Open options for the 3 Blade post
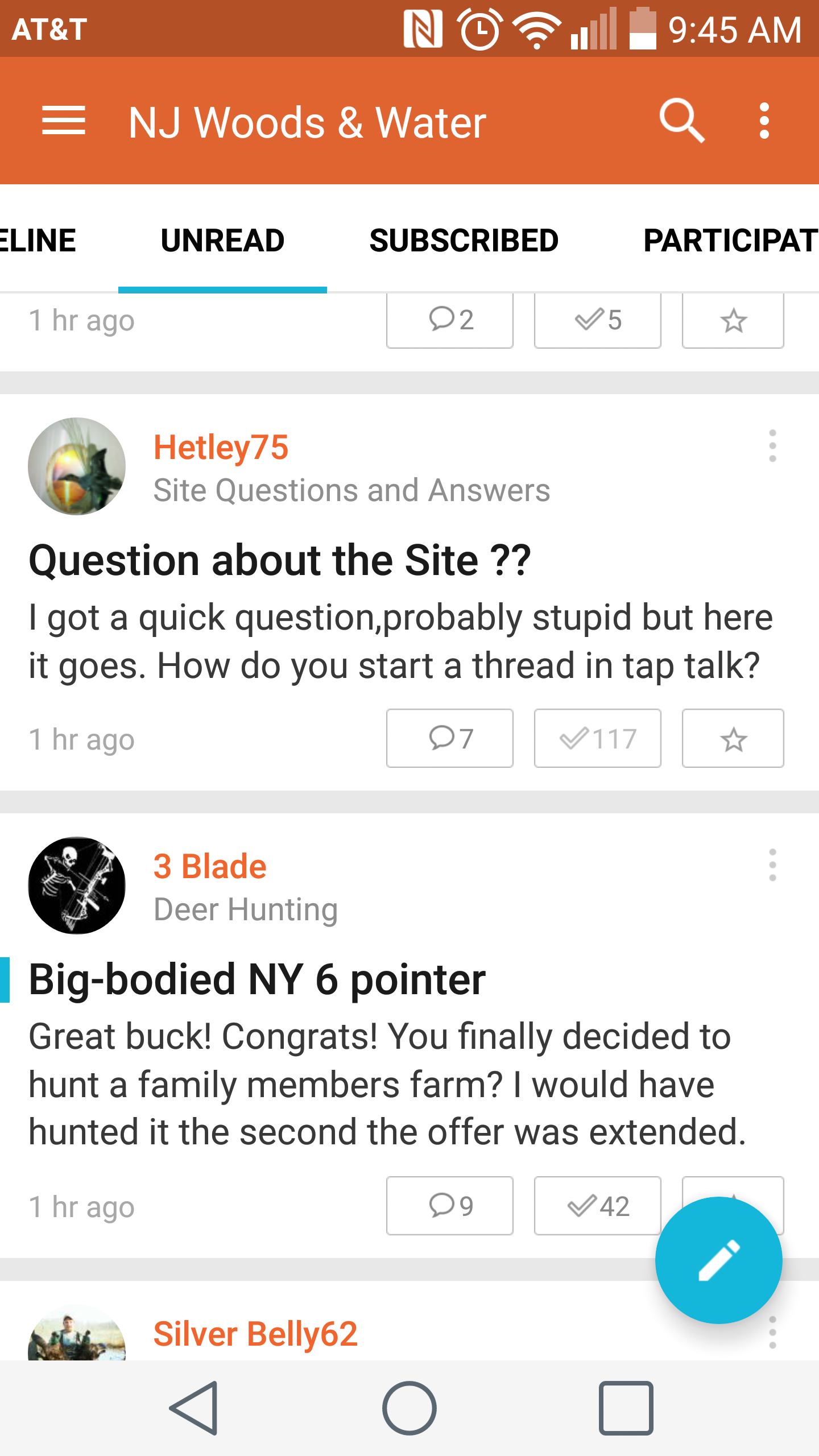The height and width of the screenshot is (1456, 819). coord(772,865)
